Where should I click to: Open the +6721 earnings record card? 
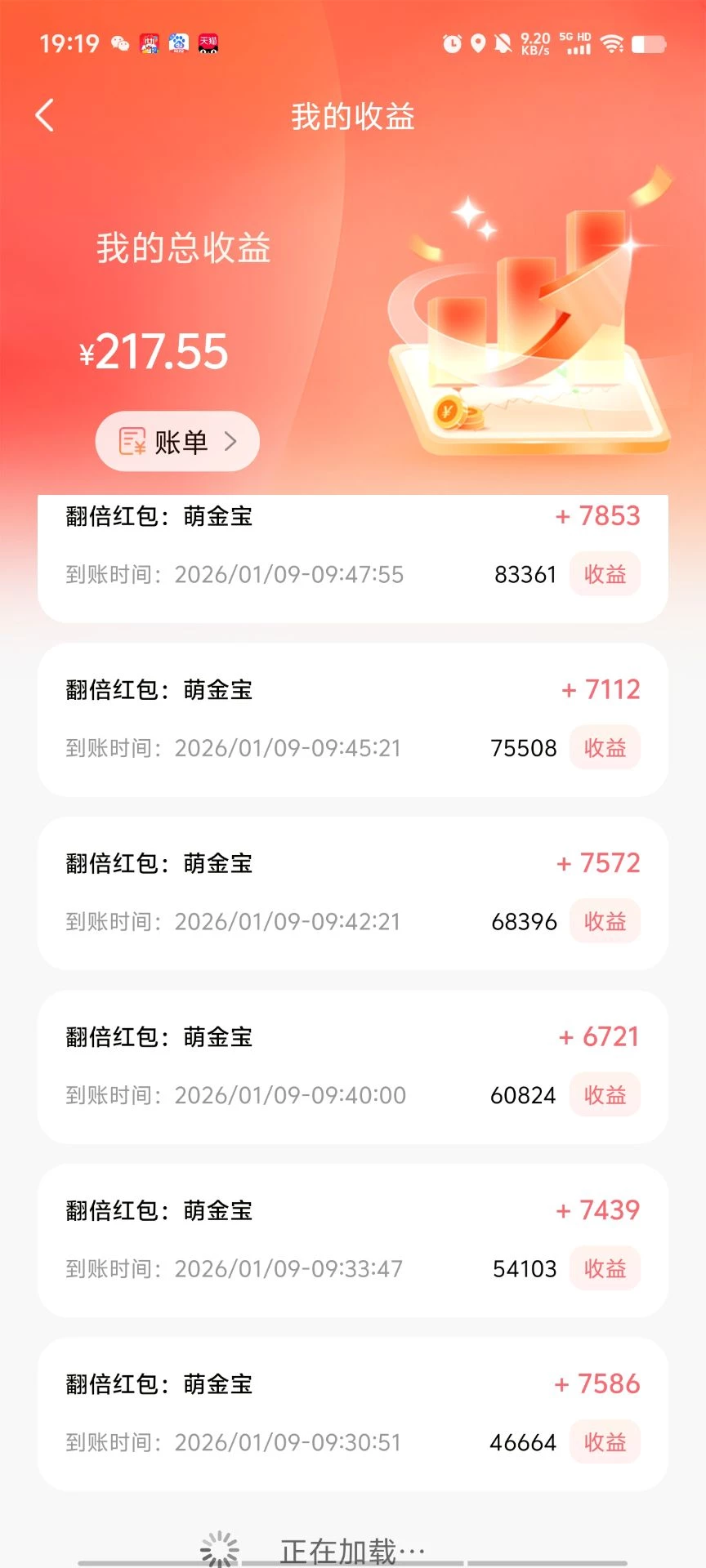[352, 1067]
